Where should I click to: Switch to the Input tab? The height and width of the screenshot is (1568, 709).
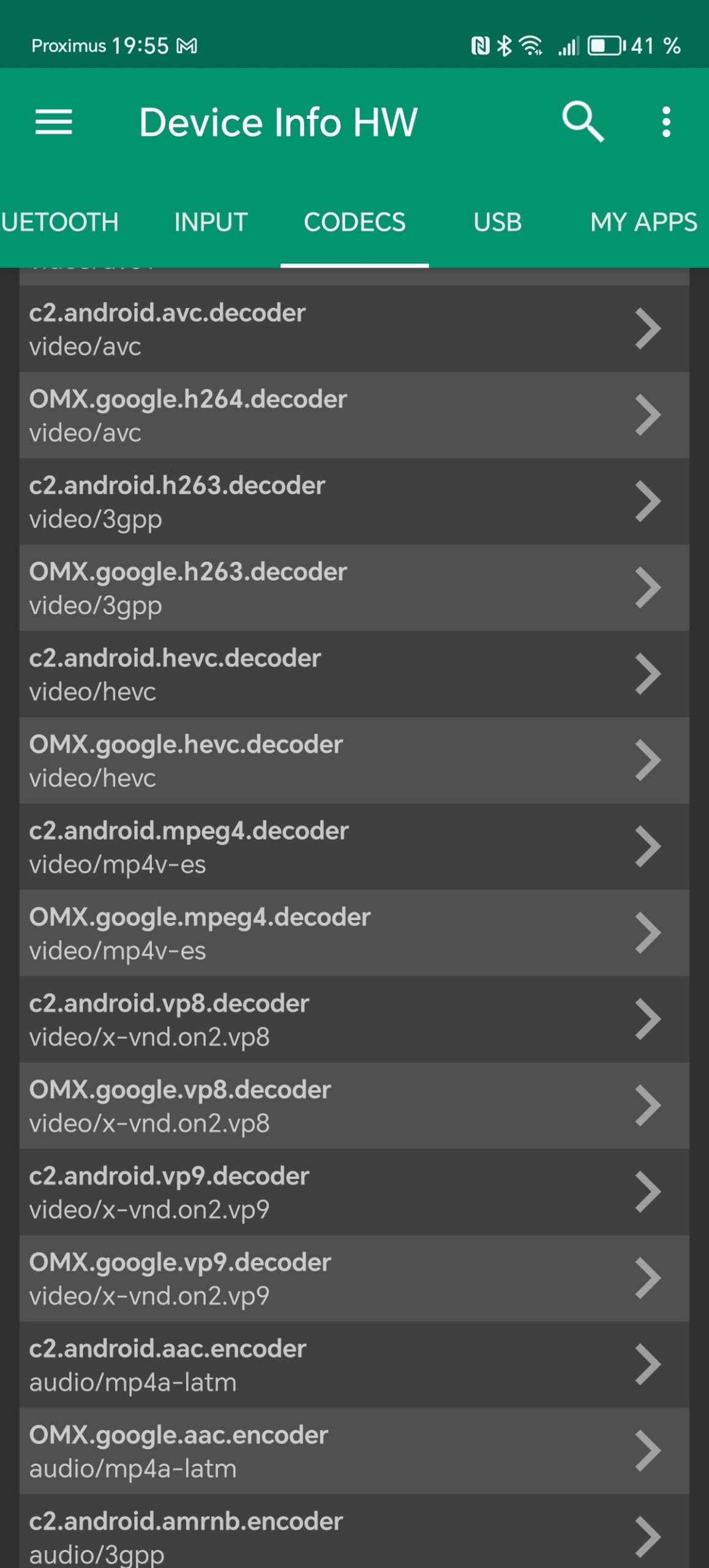tap(211, 222)
